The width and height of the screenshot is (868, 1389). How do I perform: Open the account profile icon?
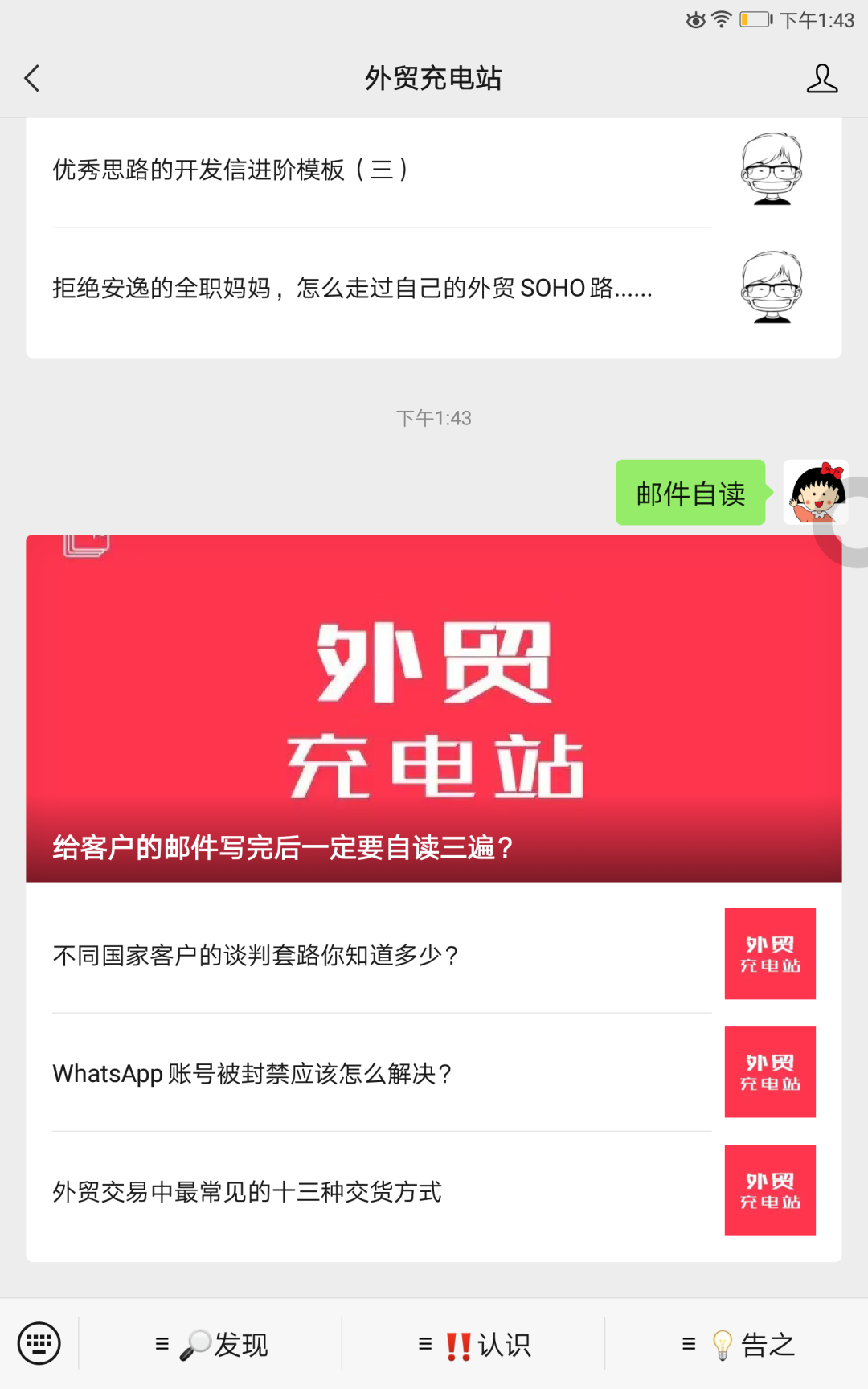point(821,78)
